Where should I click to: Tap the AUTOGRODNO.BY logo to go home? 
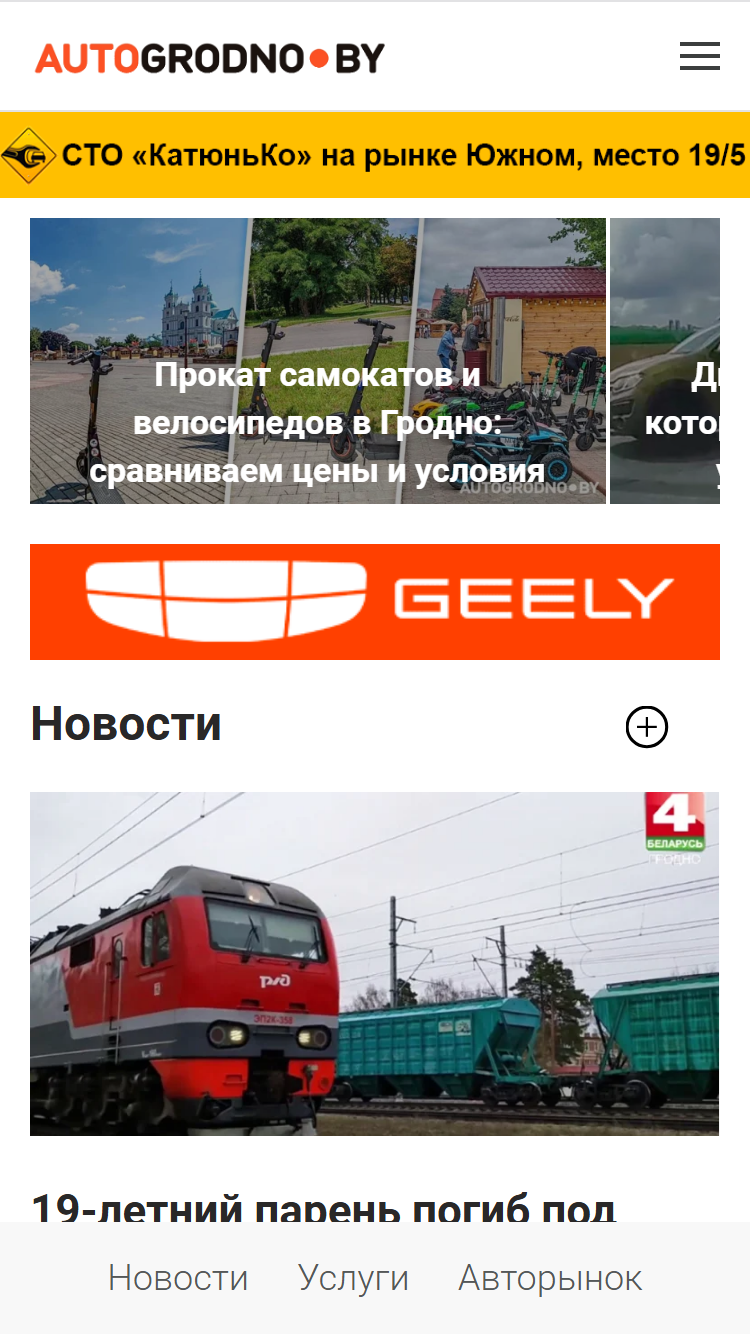[210, 58]
